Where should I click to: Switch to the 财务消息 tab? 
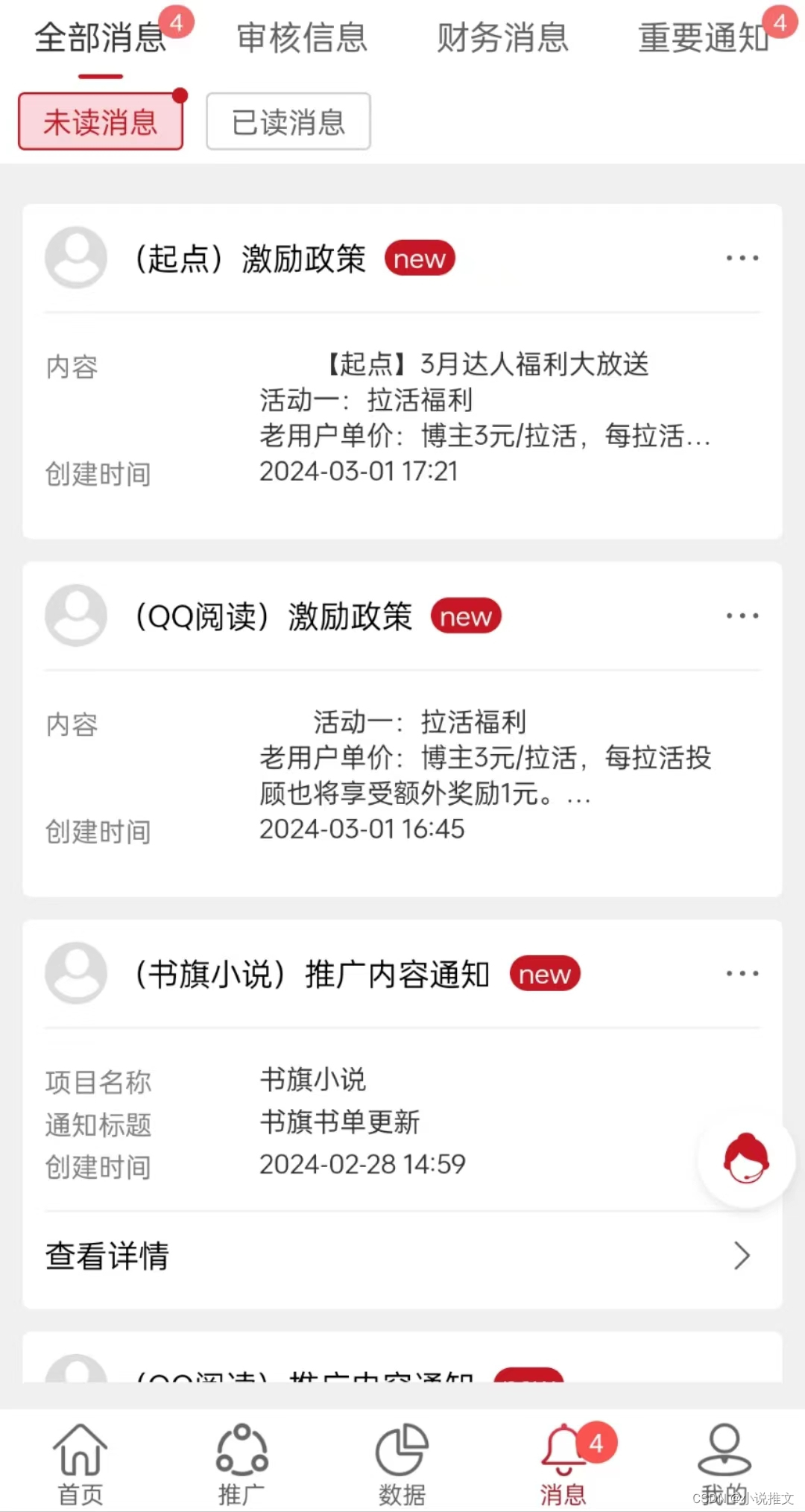[x=502, y=39]
